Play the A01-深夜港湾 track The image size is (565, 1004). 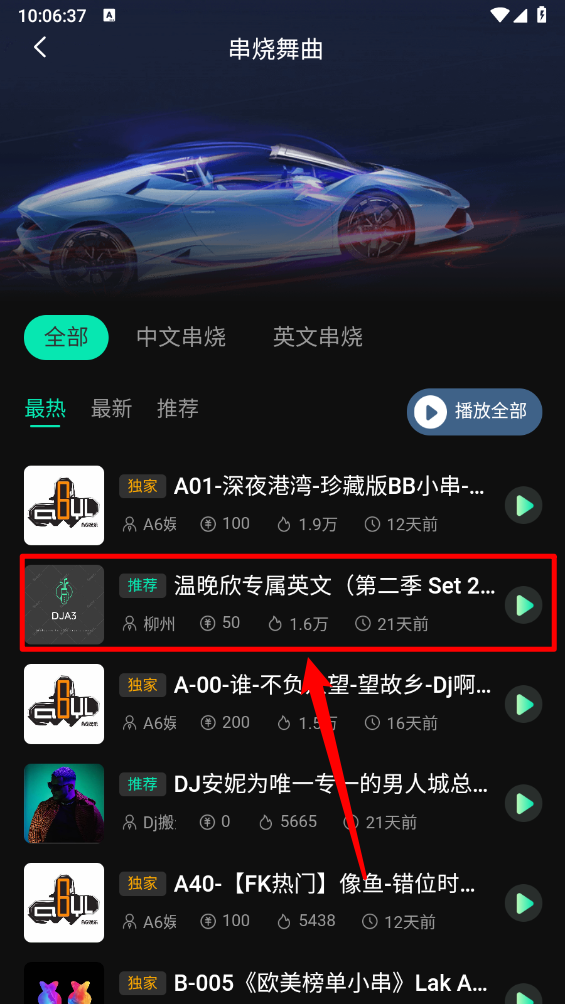click(523, 505)
